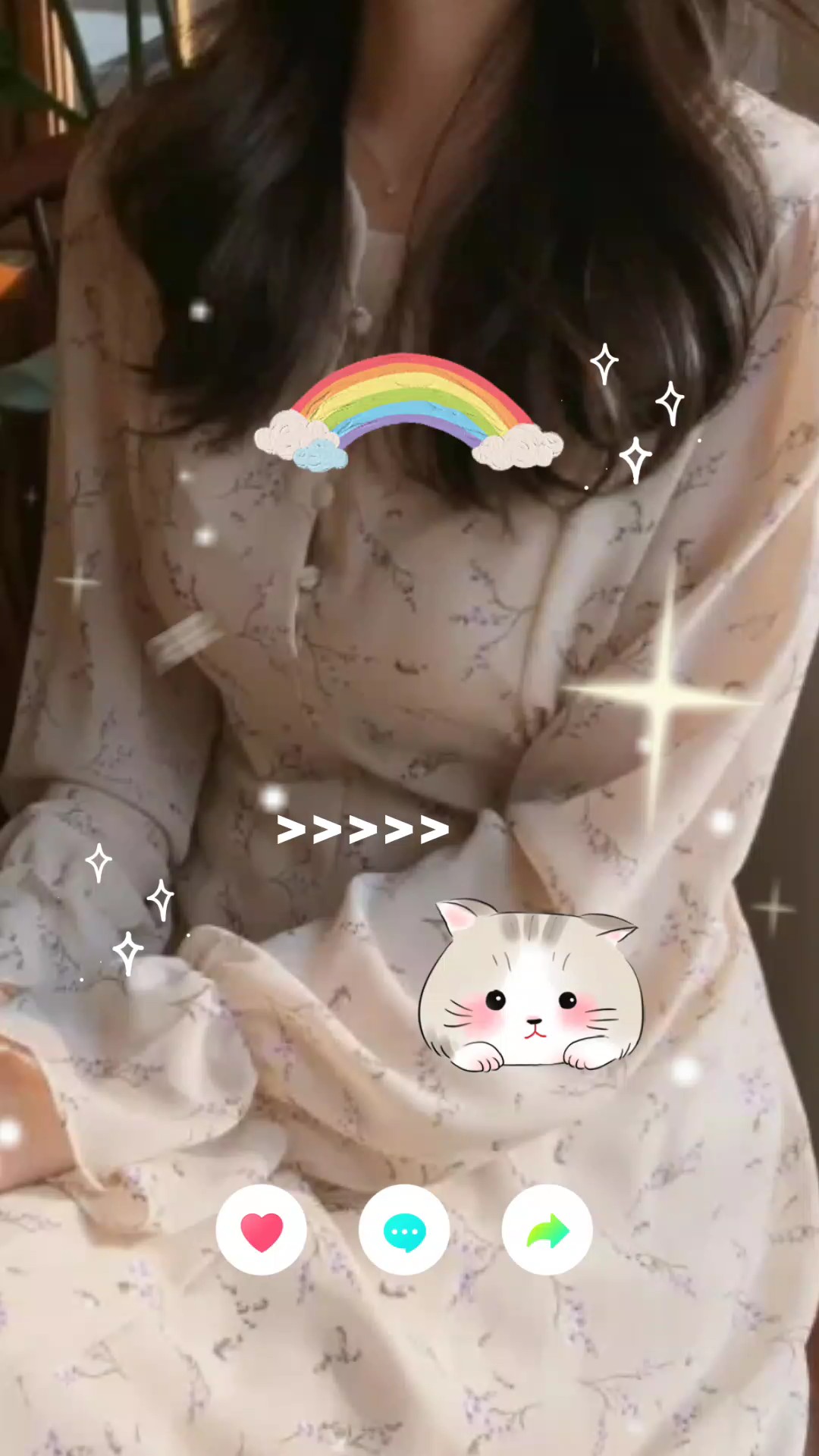Share using the green arrow icon
This screenshot has height=1456, width=819.
pyautogui.click(x=547, y=1230)
